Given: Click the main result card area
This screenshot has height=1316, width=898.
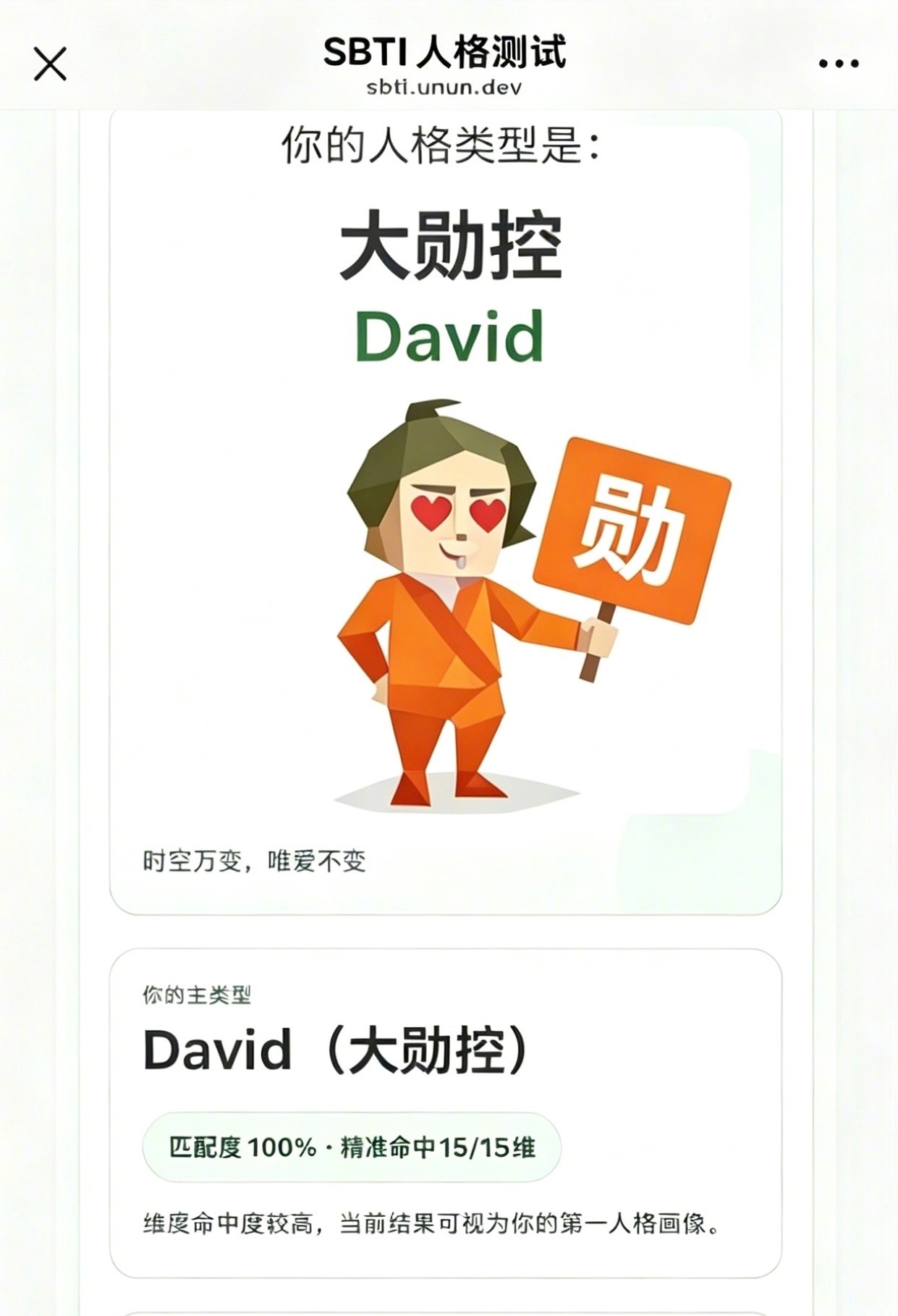Looking at the screenshot, I should tap(444, 507).
